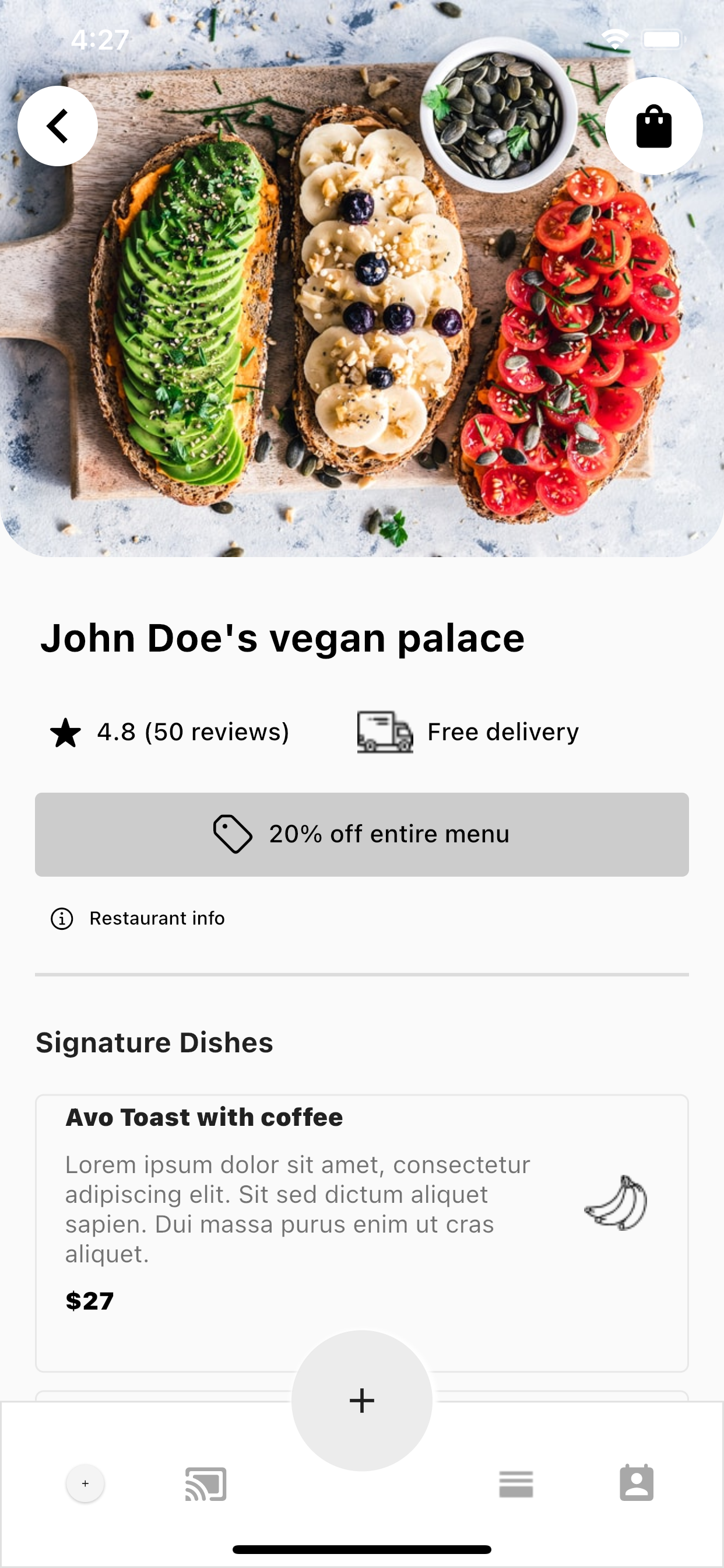
Task: Tap the small plus button in bottom bar
Action: (x=85, y=1483)
